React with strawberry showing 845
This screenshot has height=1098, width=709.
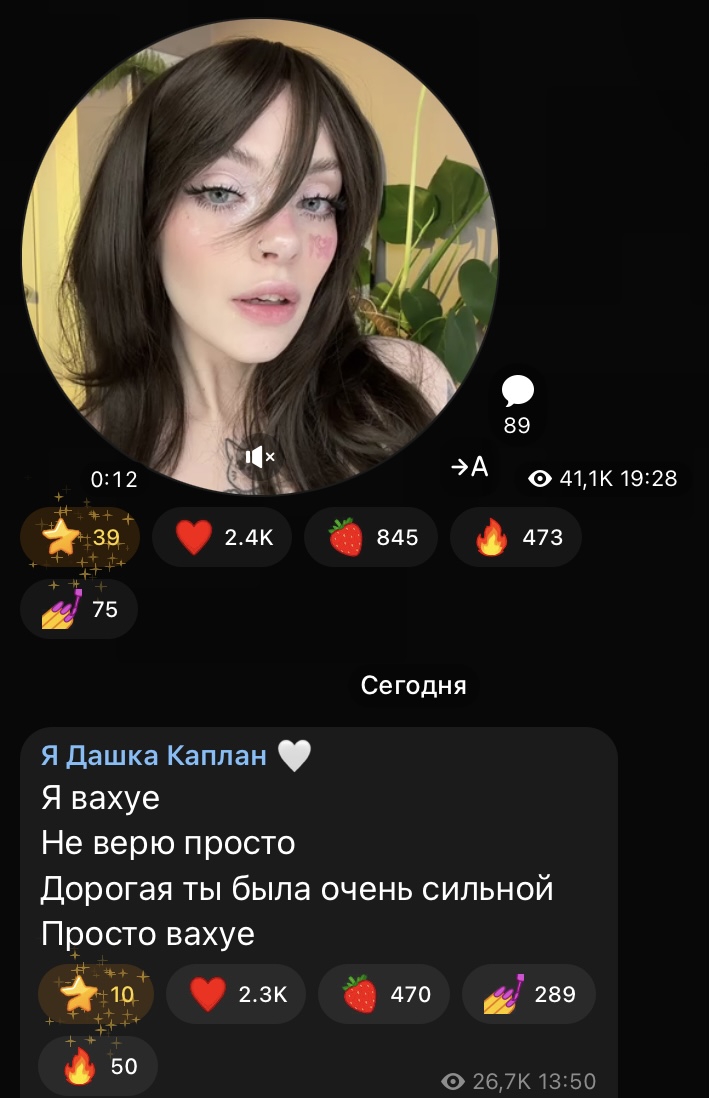tap(371, 538)
